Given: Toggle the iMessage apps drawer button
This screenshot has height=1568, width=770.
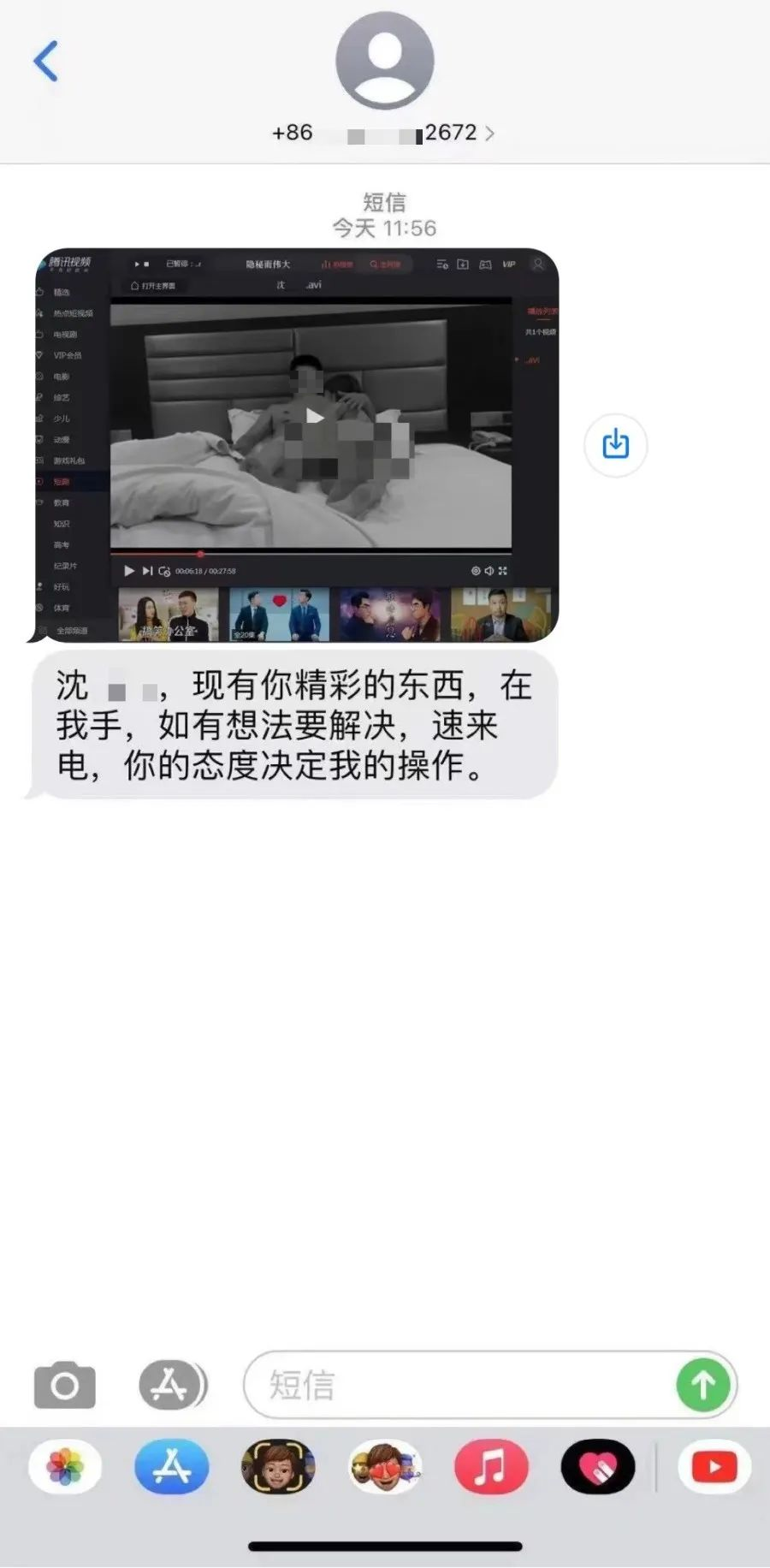Looking at the screenshot, I should (x=171, y=1385).
